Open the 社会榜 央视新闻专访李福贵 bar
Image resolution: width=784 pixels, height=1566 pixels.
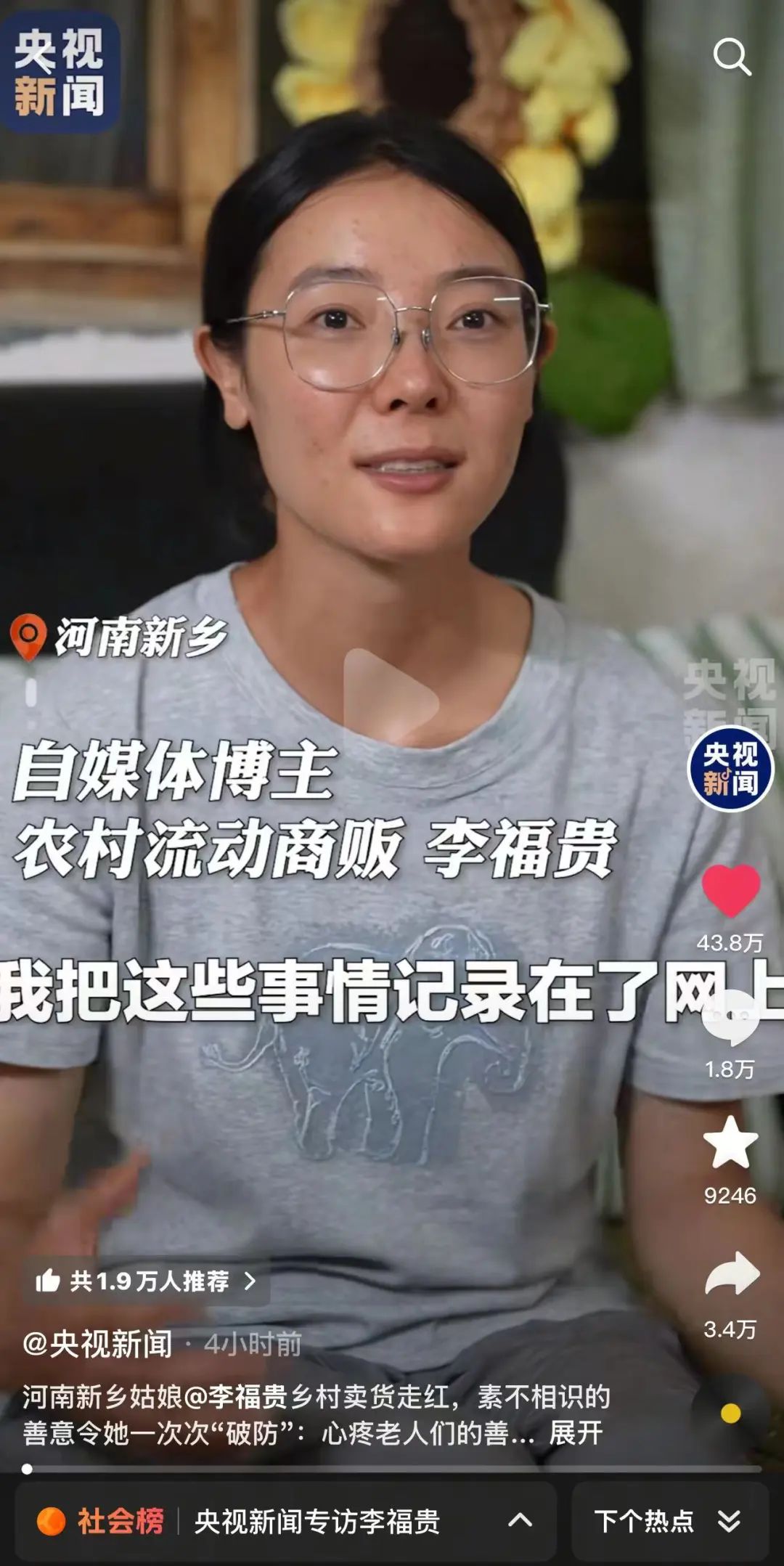click(285, 1522)
